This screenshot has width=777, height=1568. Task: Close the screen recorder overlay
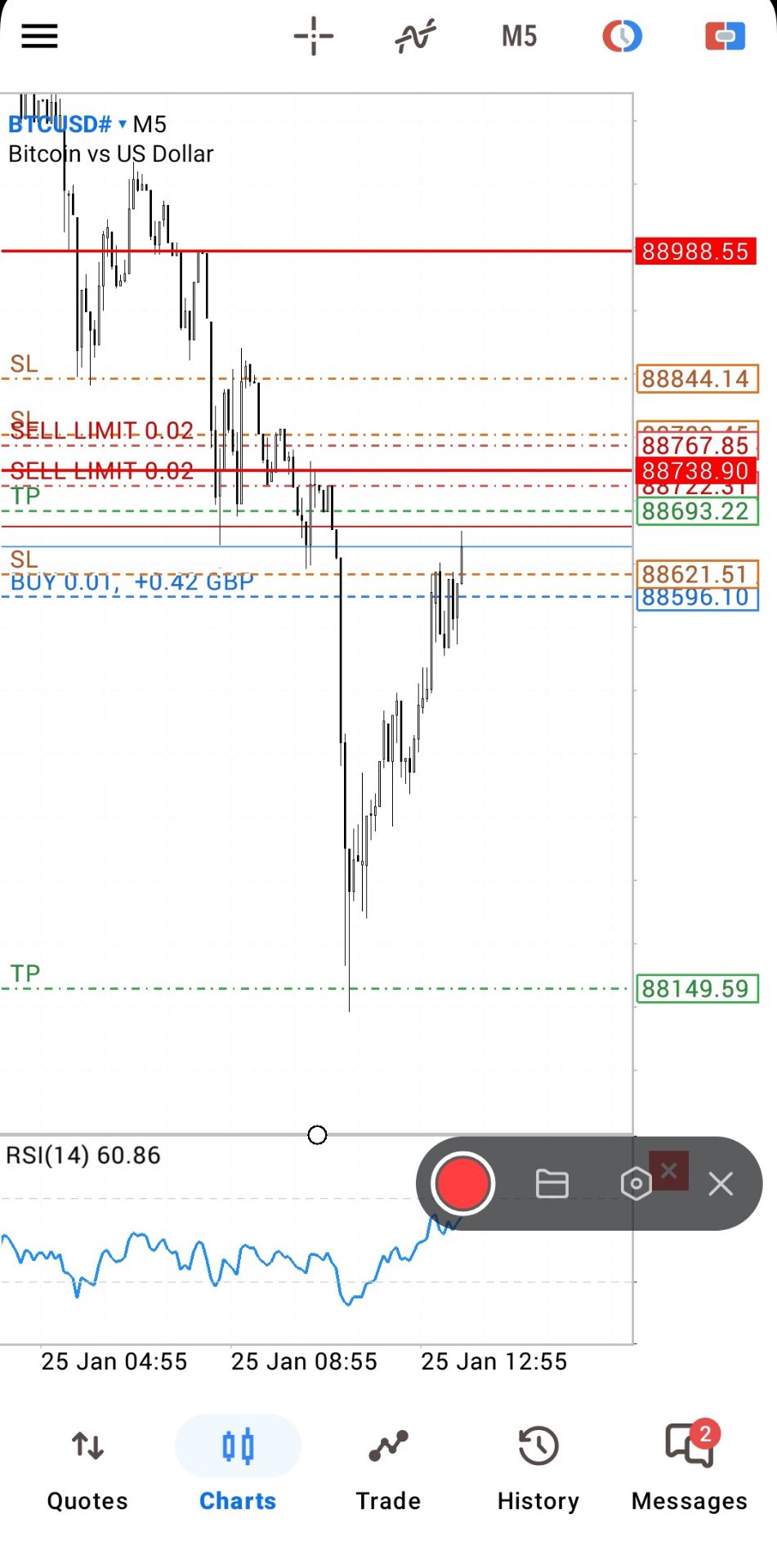[x=721, y=1183]
